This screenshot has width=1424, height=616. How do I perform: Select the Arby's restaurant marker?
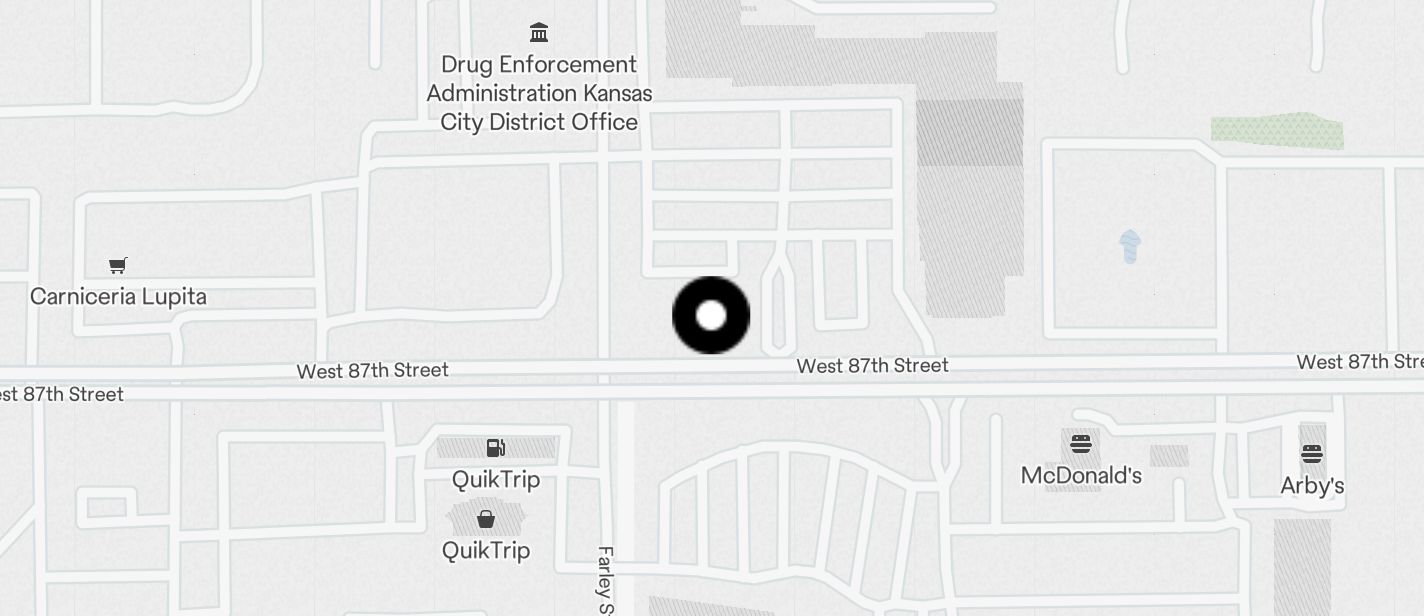coord(1312,454)
